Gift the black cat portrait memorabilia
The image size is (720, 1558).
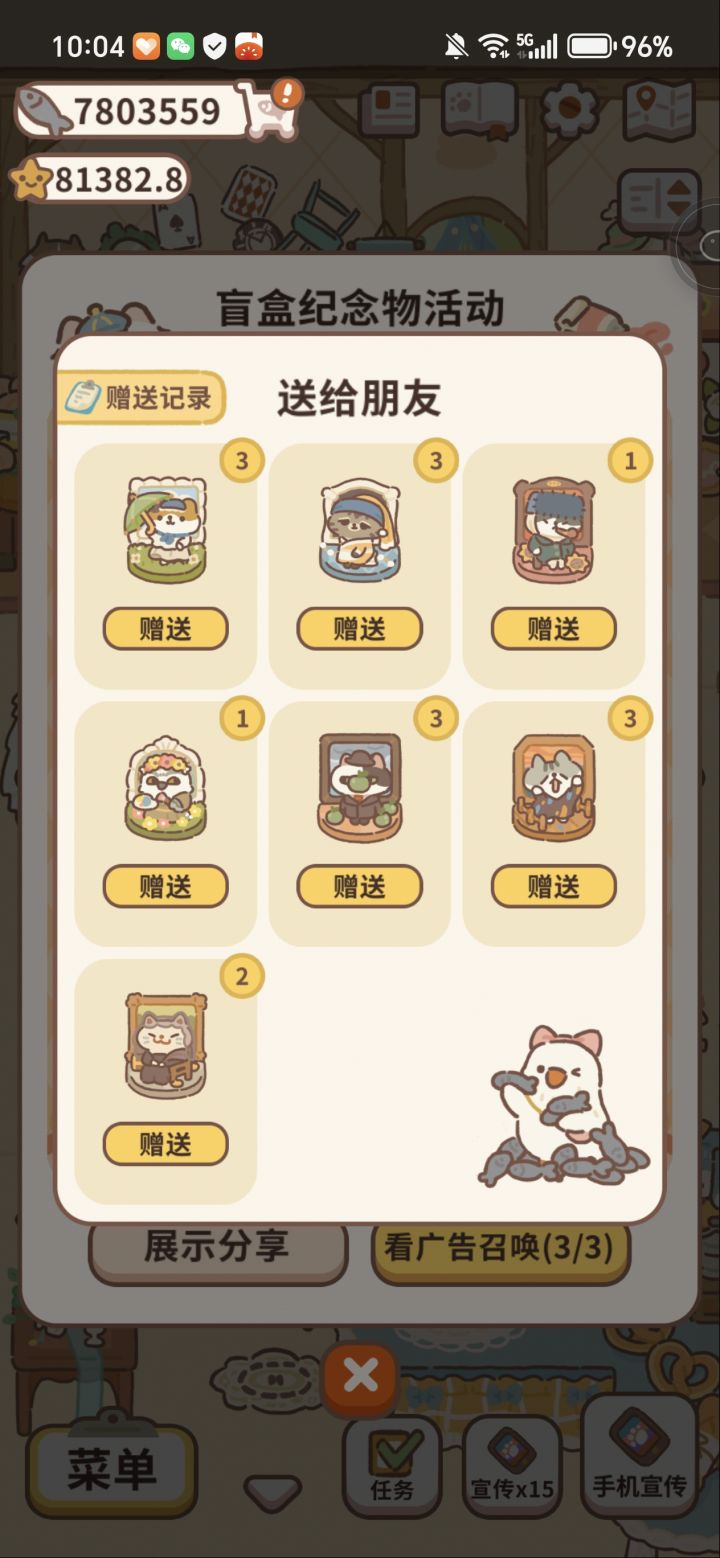(x=165, y=1144)
